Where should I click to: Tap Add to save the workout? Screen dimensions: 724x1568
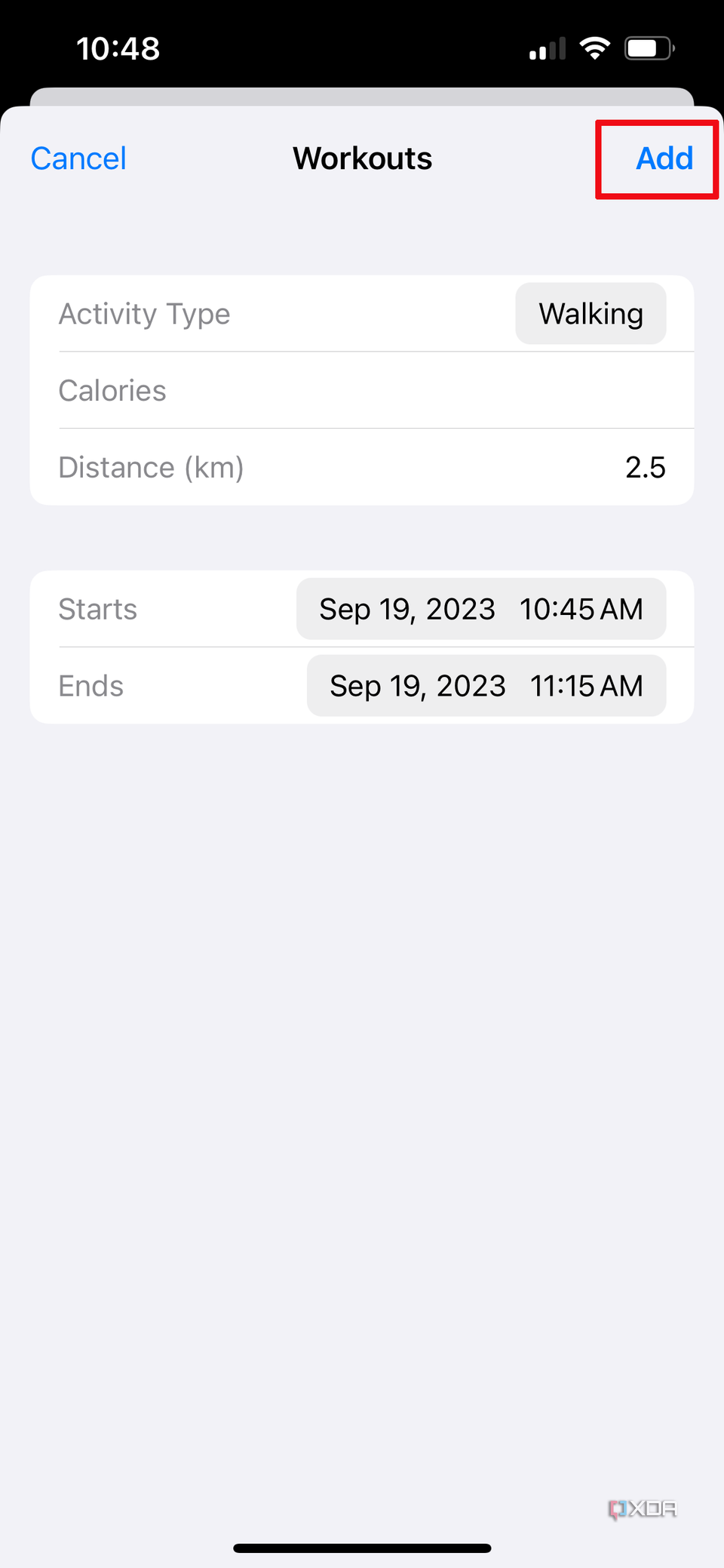coord(664,158)
